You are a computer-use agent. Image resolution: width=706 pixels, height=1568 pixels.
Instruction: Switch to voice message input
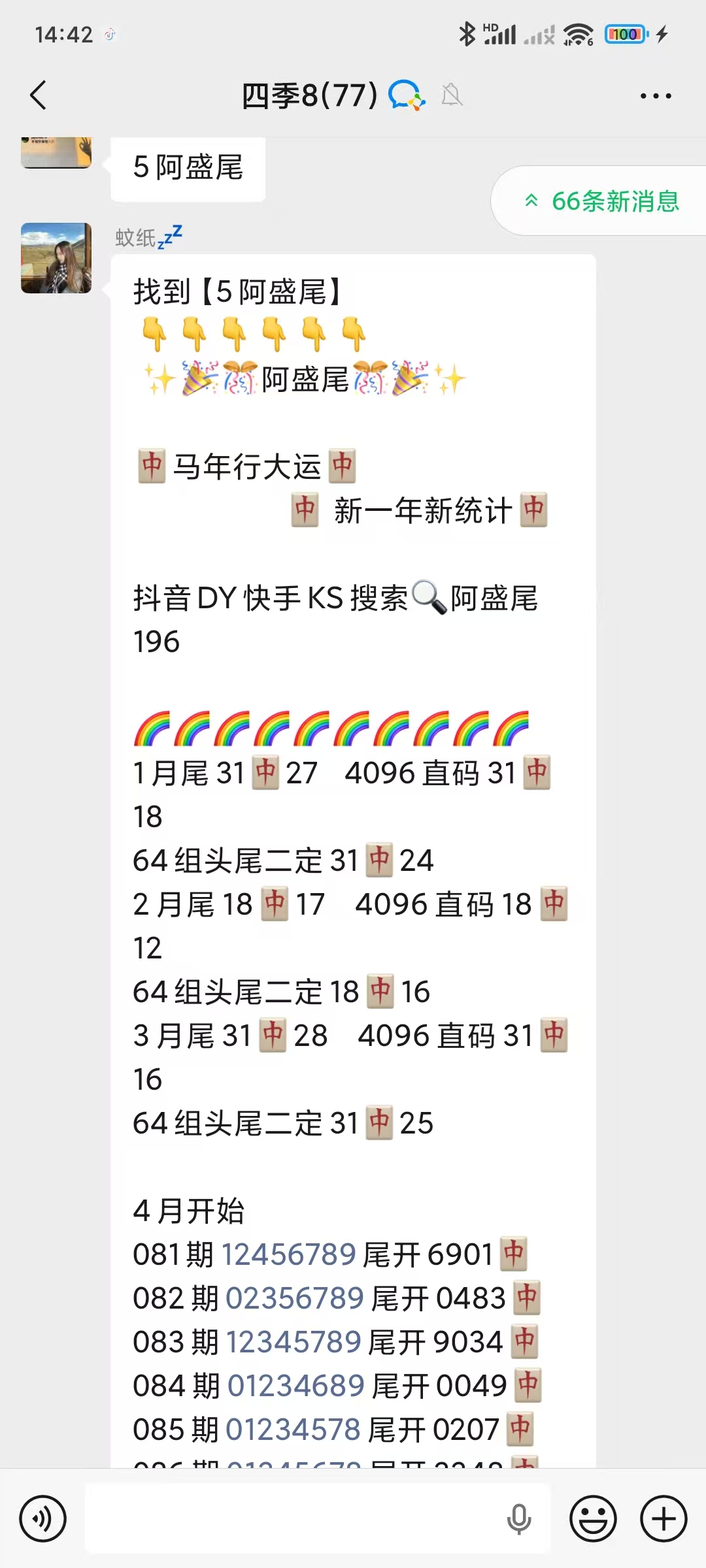coord(43,1518)
